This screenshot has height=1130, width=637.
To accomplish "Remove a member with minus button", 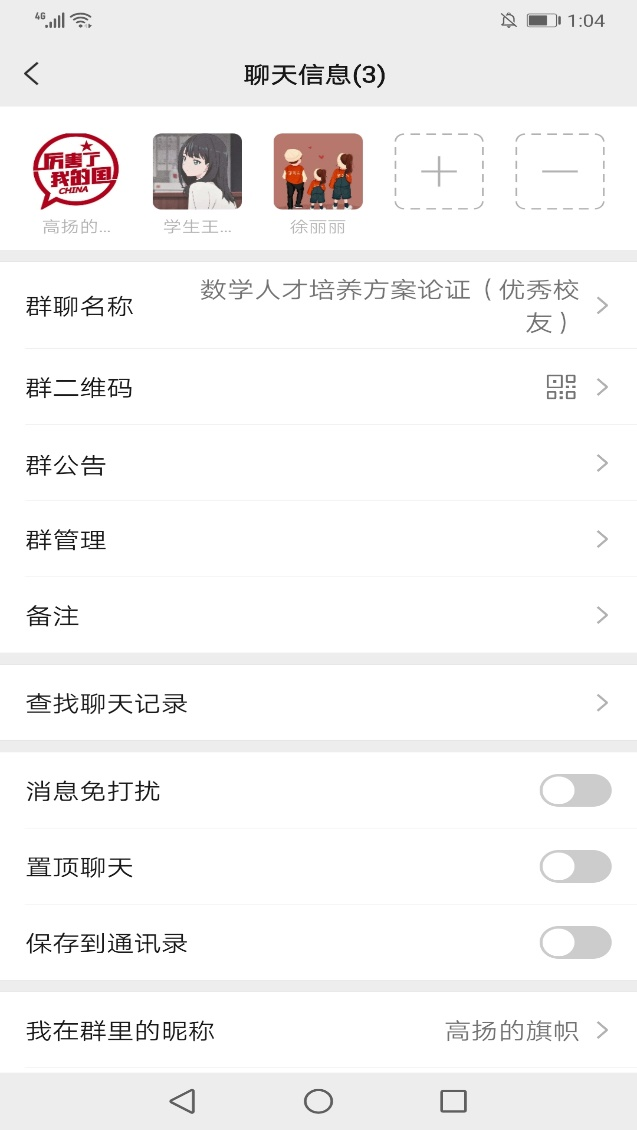I will click(560, 172).
